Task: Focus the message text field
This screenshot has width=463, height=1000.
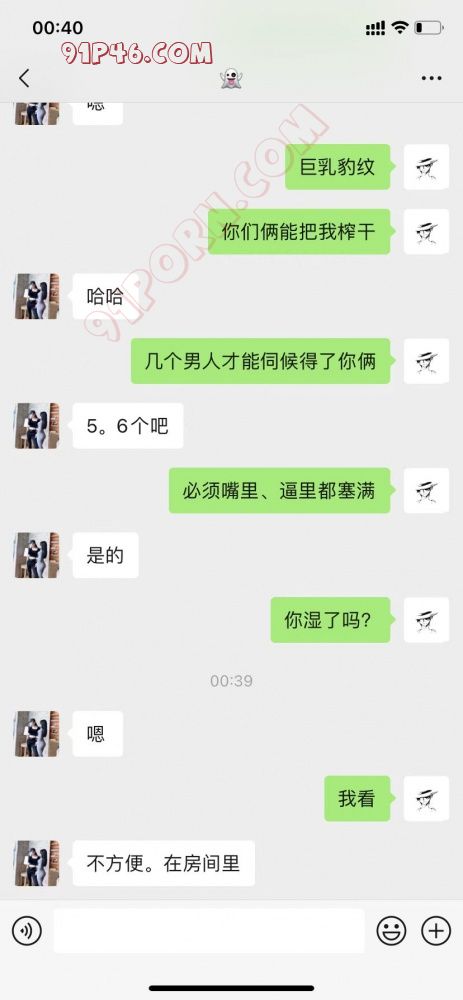Action: click(209, 930)
